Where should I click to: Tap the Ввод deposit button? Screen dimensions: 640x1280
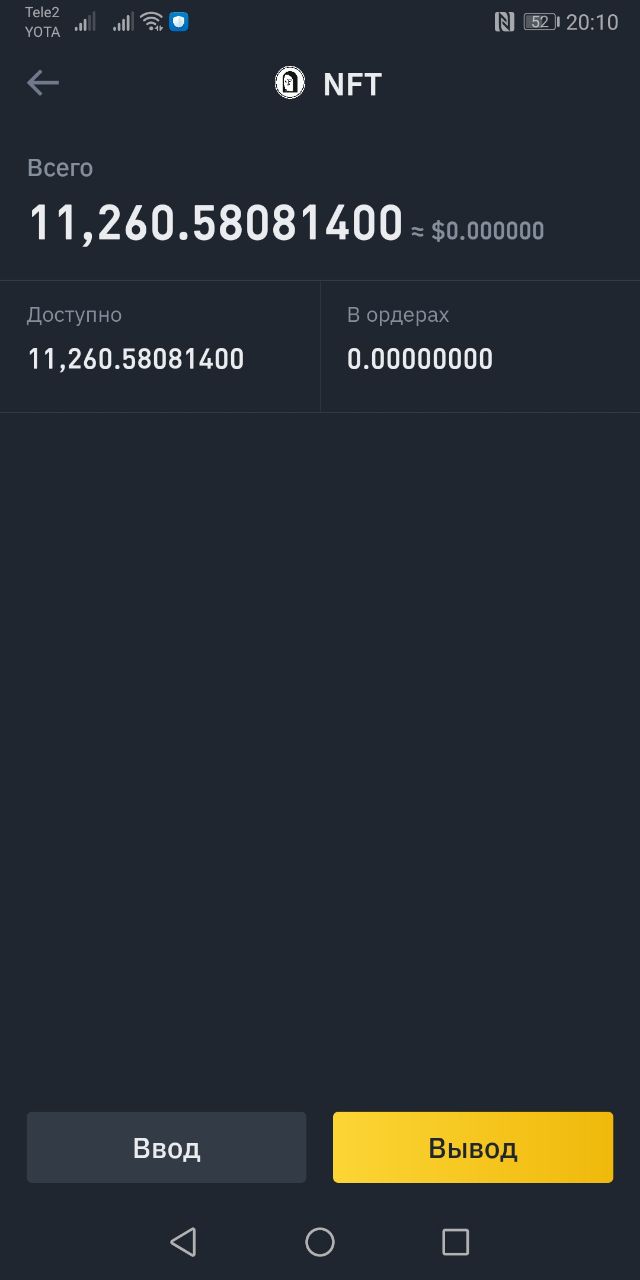pyautogui.click(x=167, y=1148)
